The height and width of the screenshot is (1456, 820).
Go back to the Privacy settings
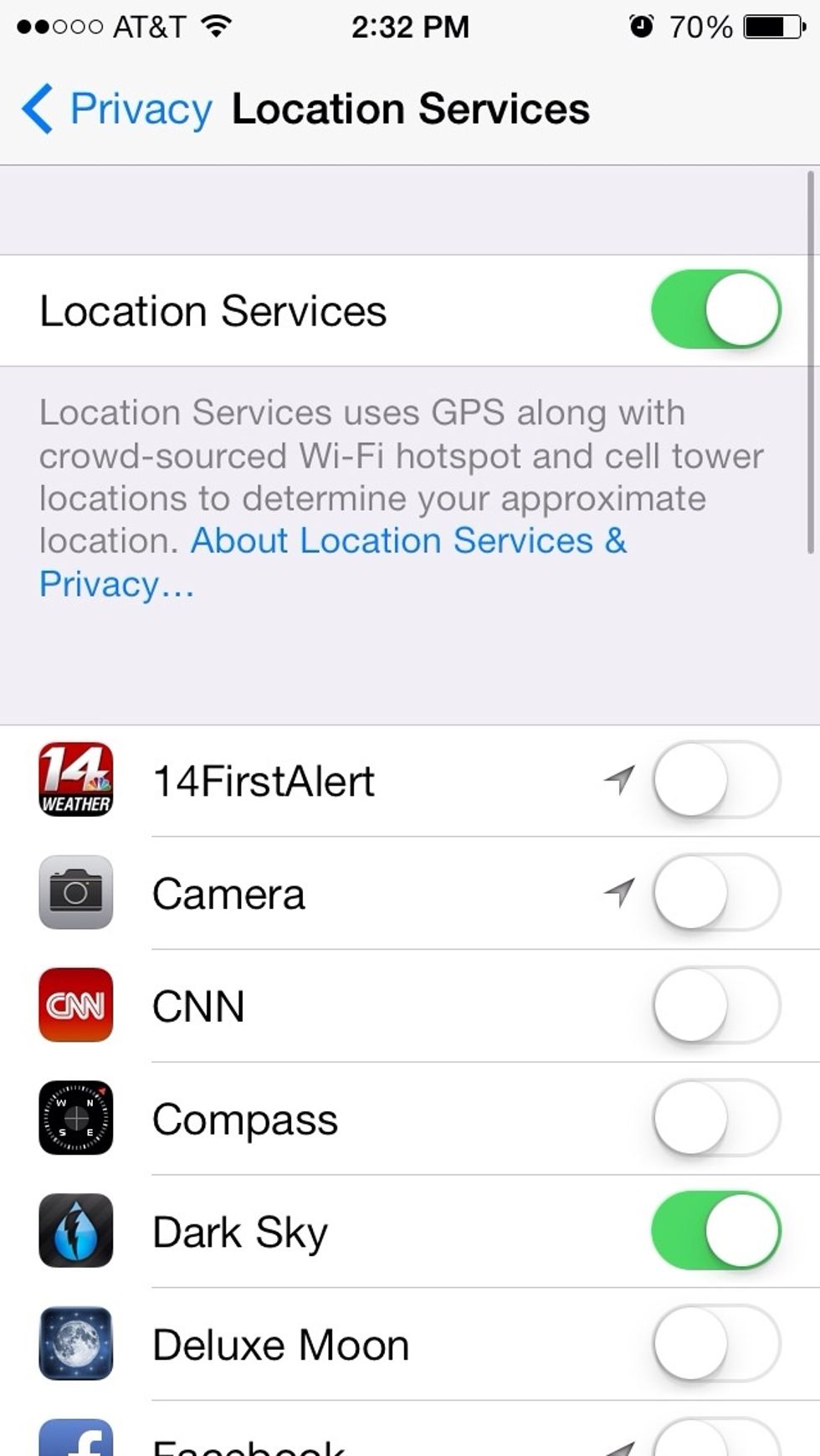click(116, 110)
